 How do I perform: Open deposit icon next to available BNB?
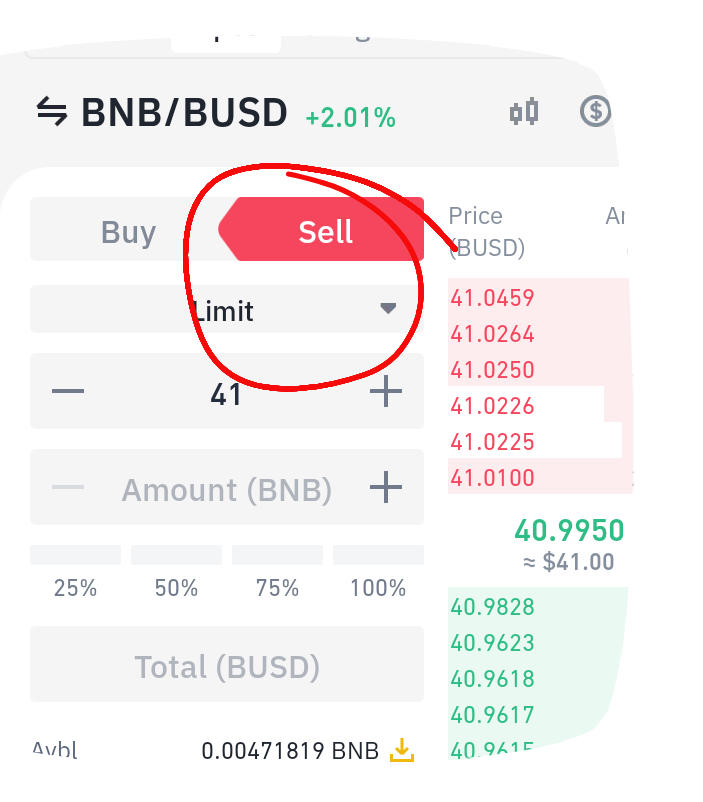point(402,750)
